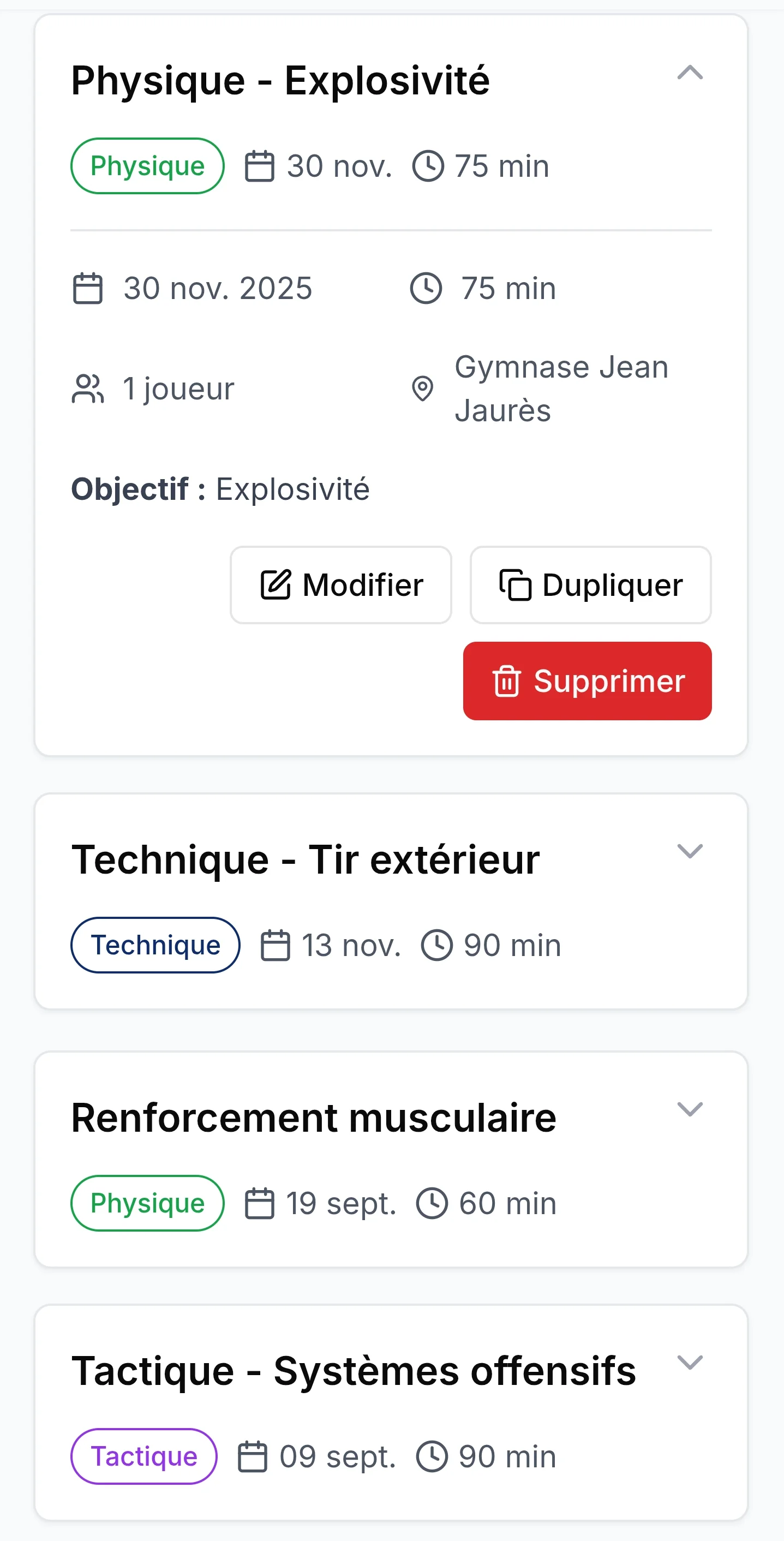This screenshot has height=1541, width=784.
Task: Expand the Technique - Tir extérieur session
Action: pos(690,851)
